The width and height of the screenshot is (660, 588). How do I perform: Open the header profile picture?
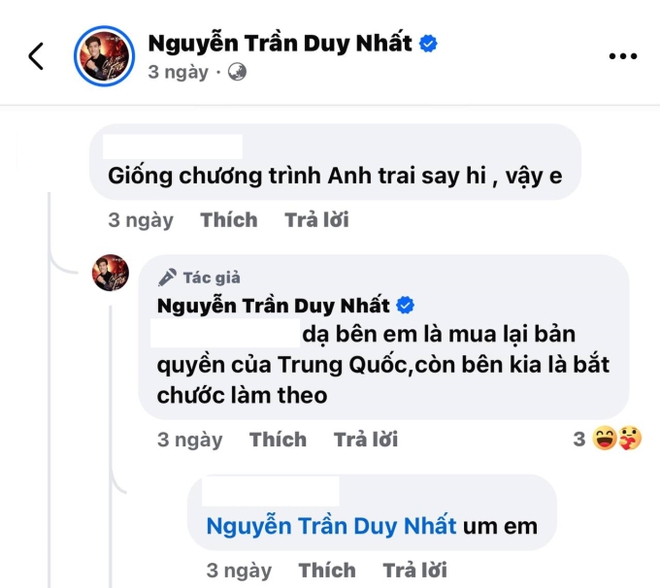click(x=105, y=56)
